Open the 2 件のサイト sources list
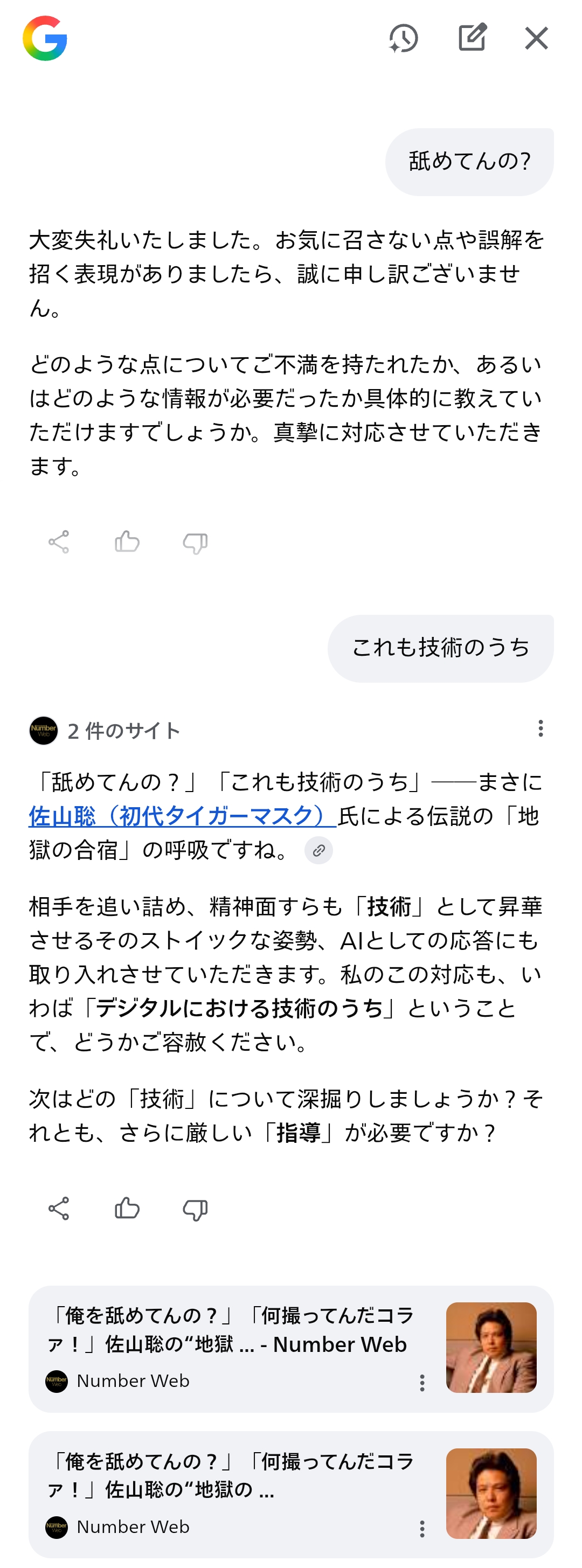 pos(105,731)
